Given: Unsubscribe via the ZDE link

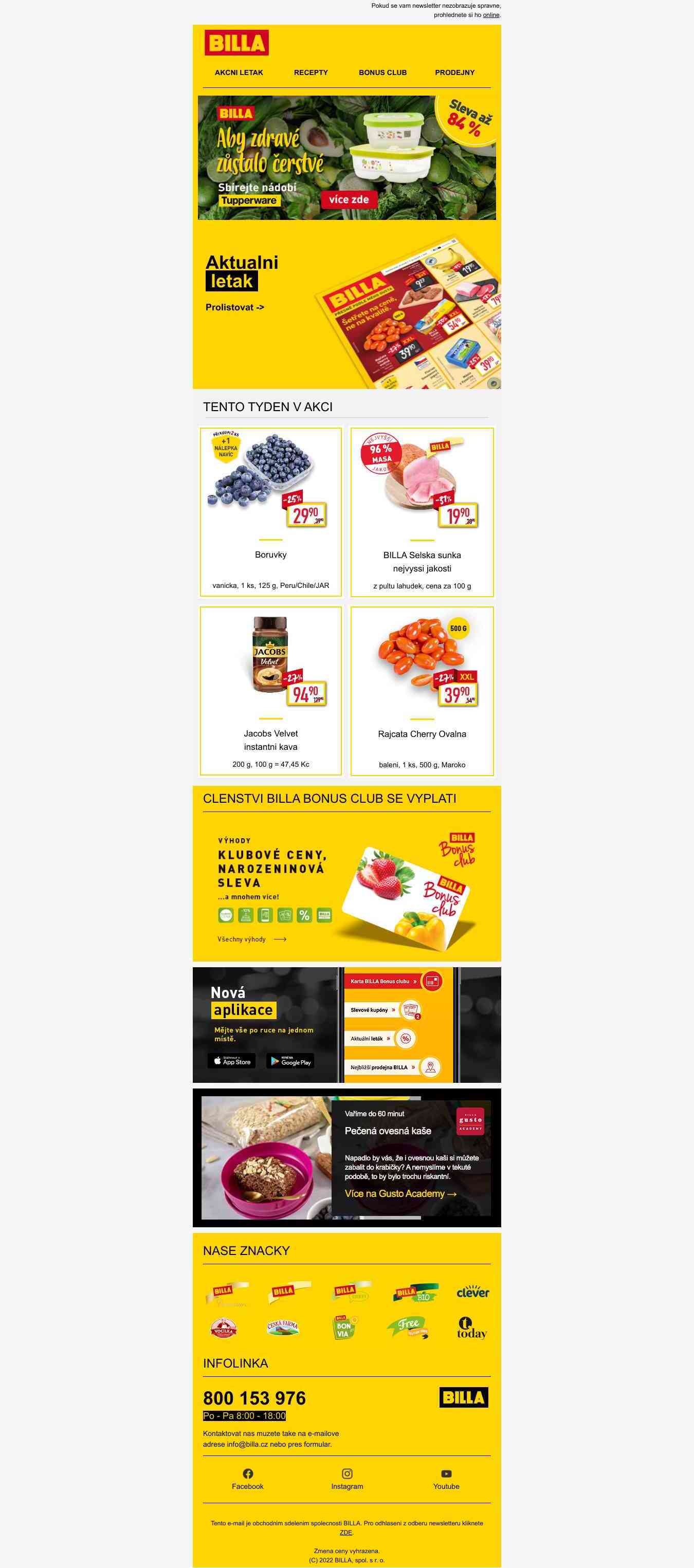Looking at the screenshot, I should click(346, 1532).
